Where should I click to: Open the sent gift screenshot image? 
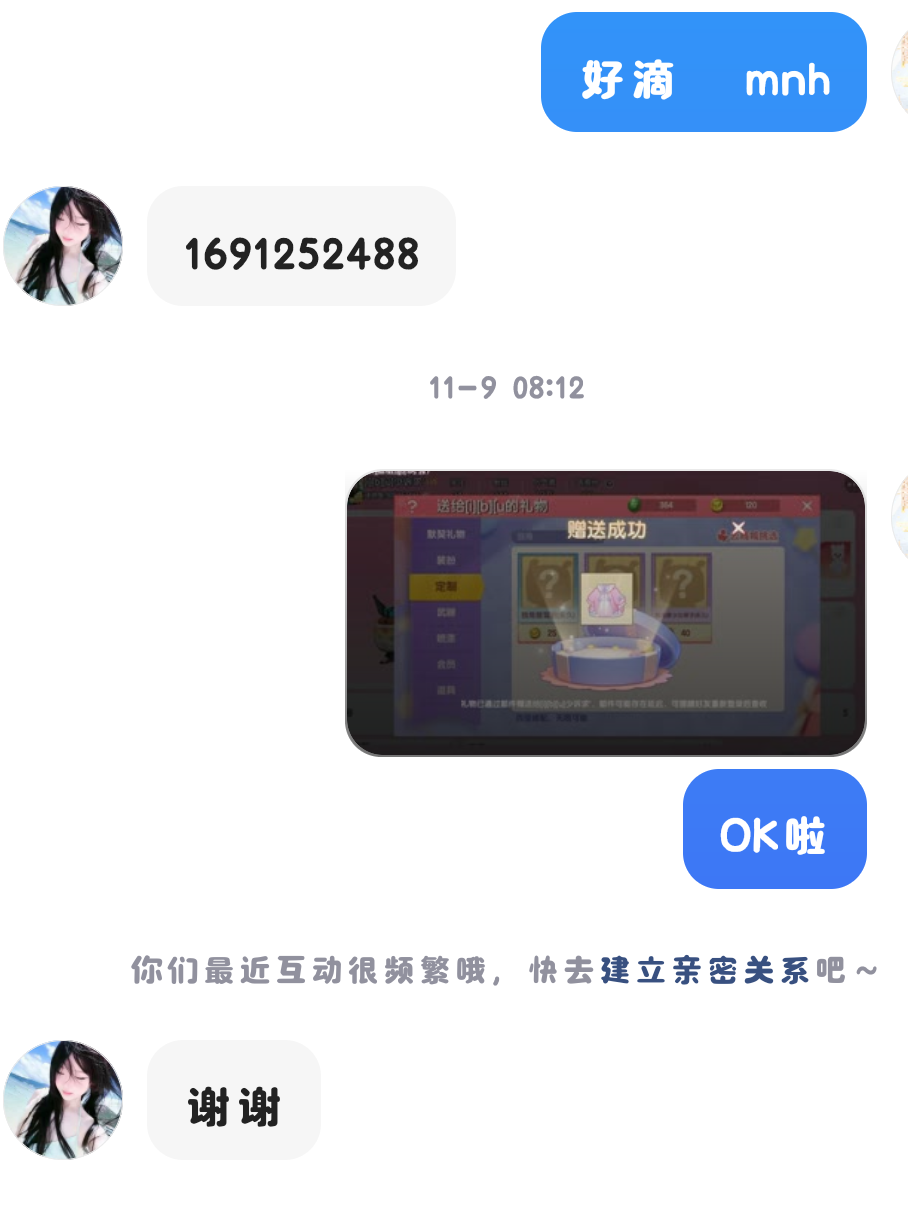pyautogui.click(x=606, y=613)
